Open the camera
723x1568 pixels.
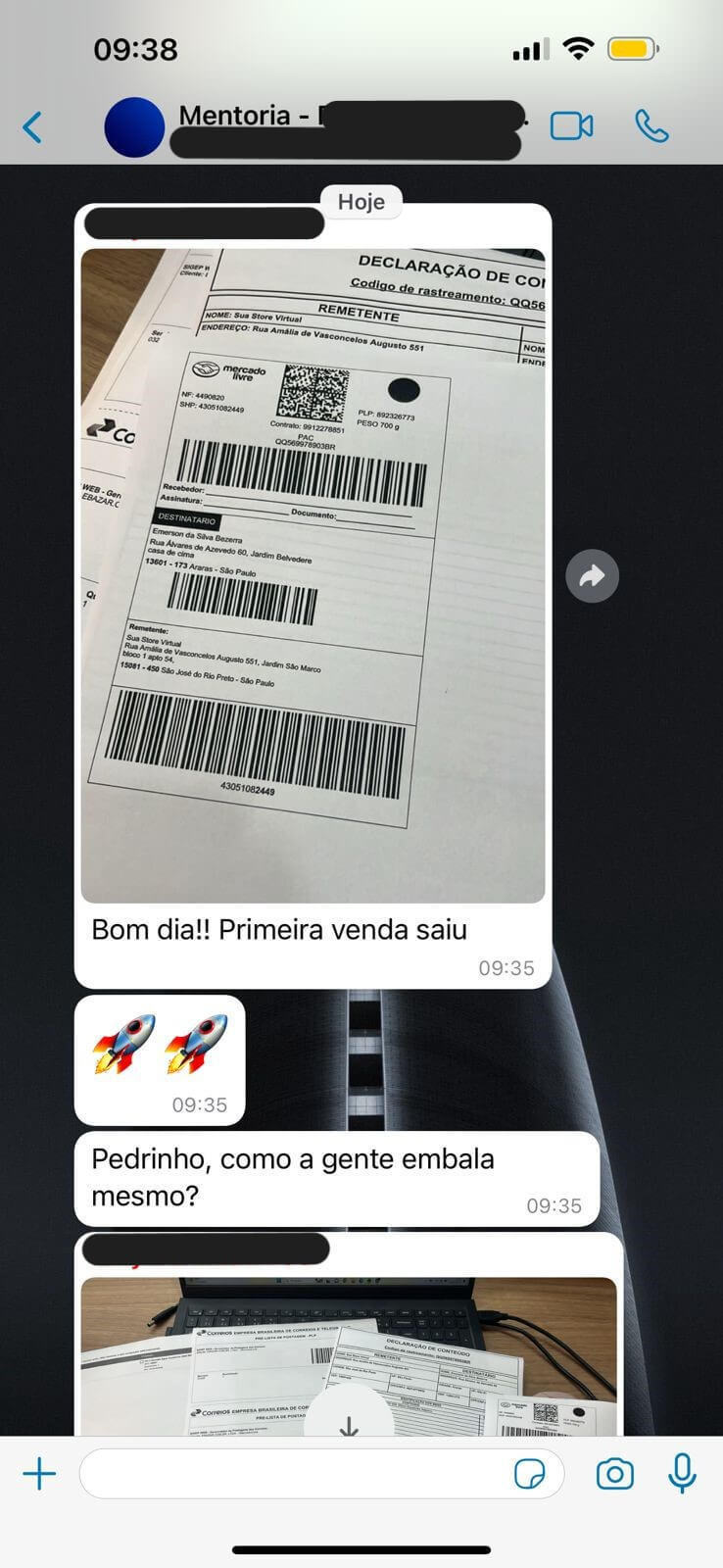(614, 1474)
